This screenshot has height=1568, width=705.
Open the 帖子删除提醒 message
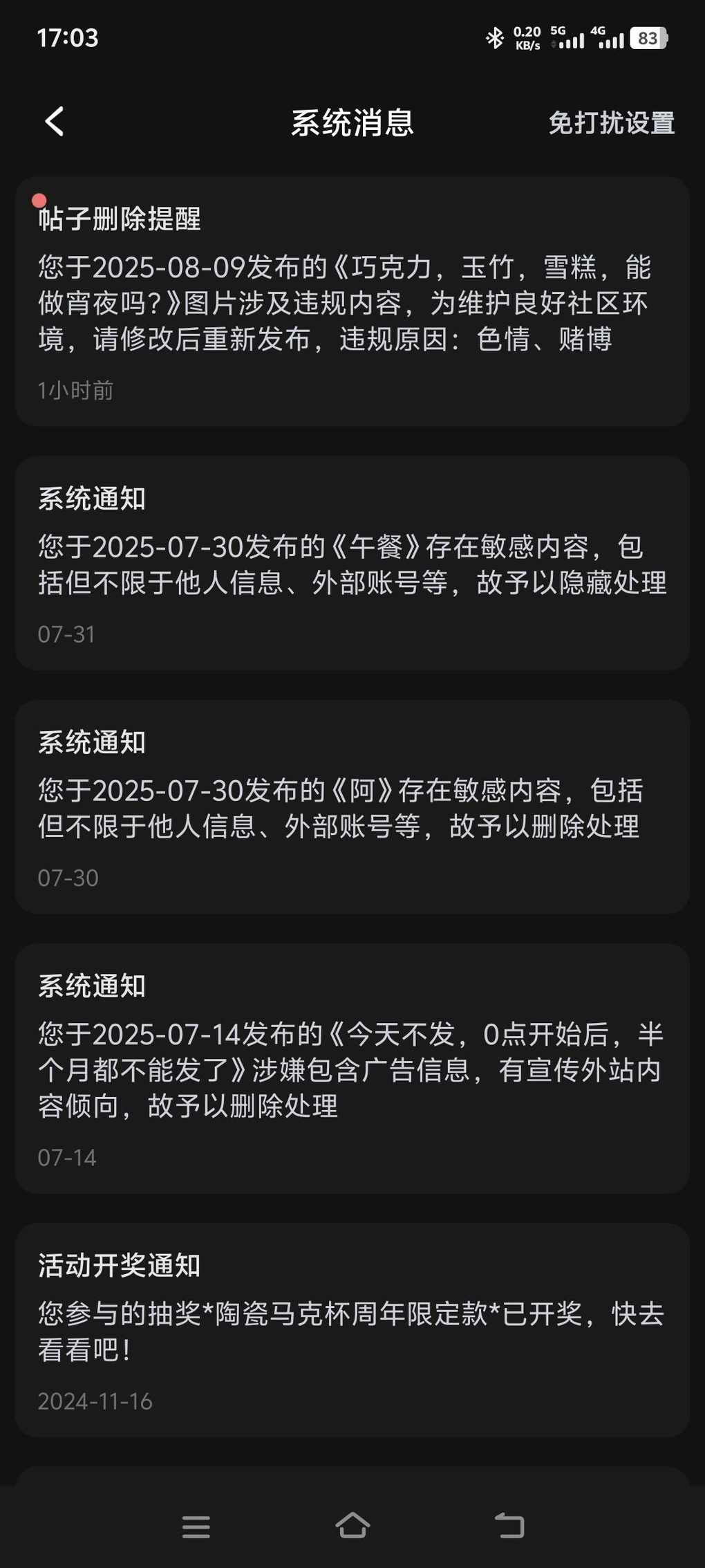point(352,302)
